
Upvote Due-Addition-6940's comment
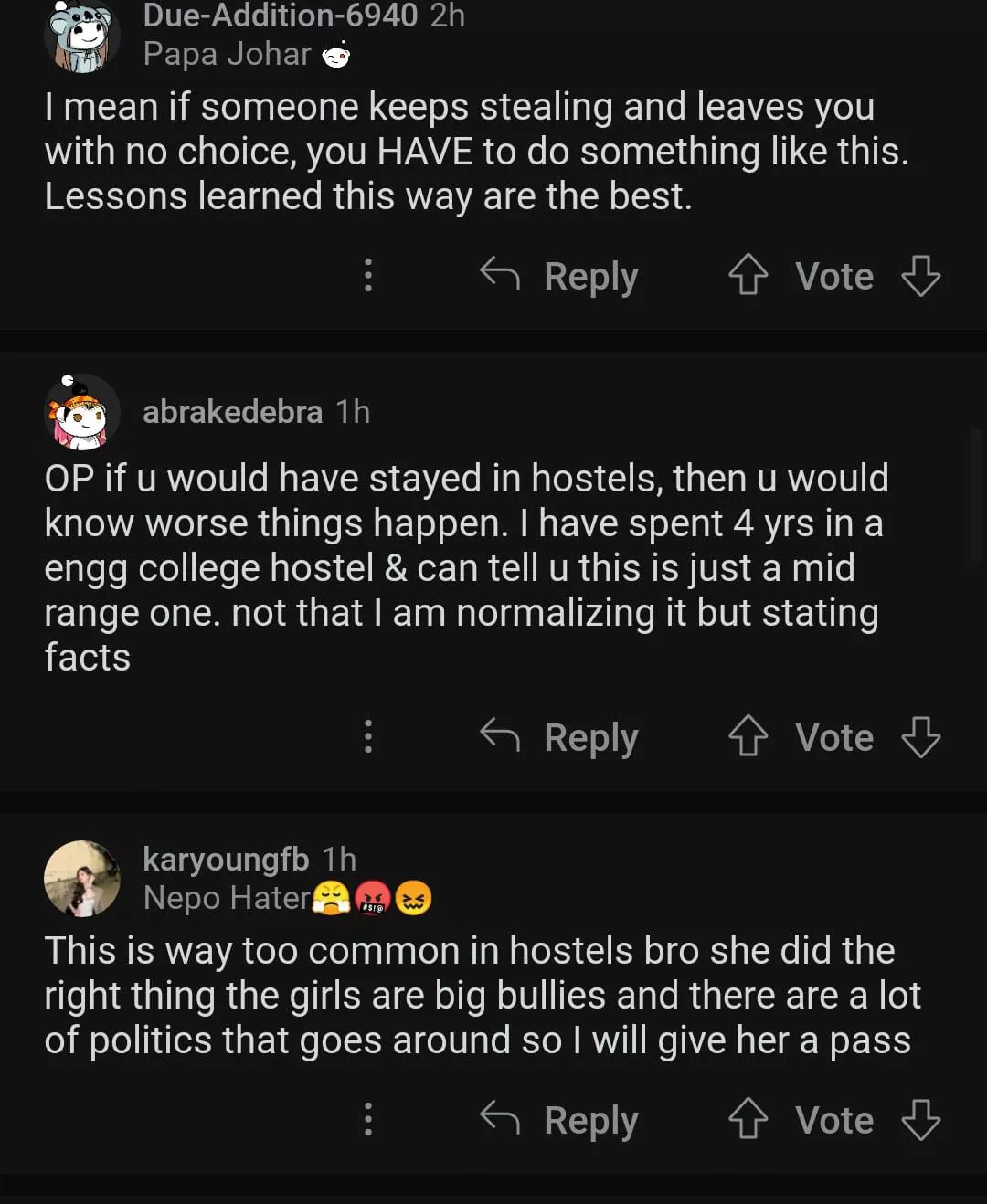pos(748,275)
